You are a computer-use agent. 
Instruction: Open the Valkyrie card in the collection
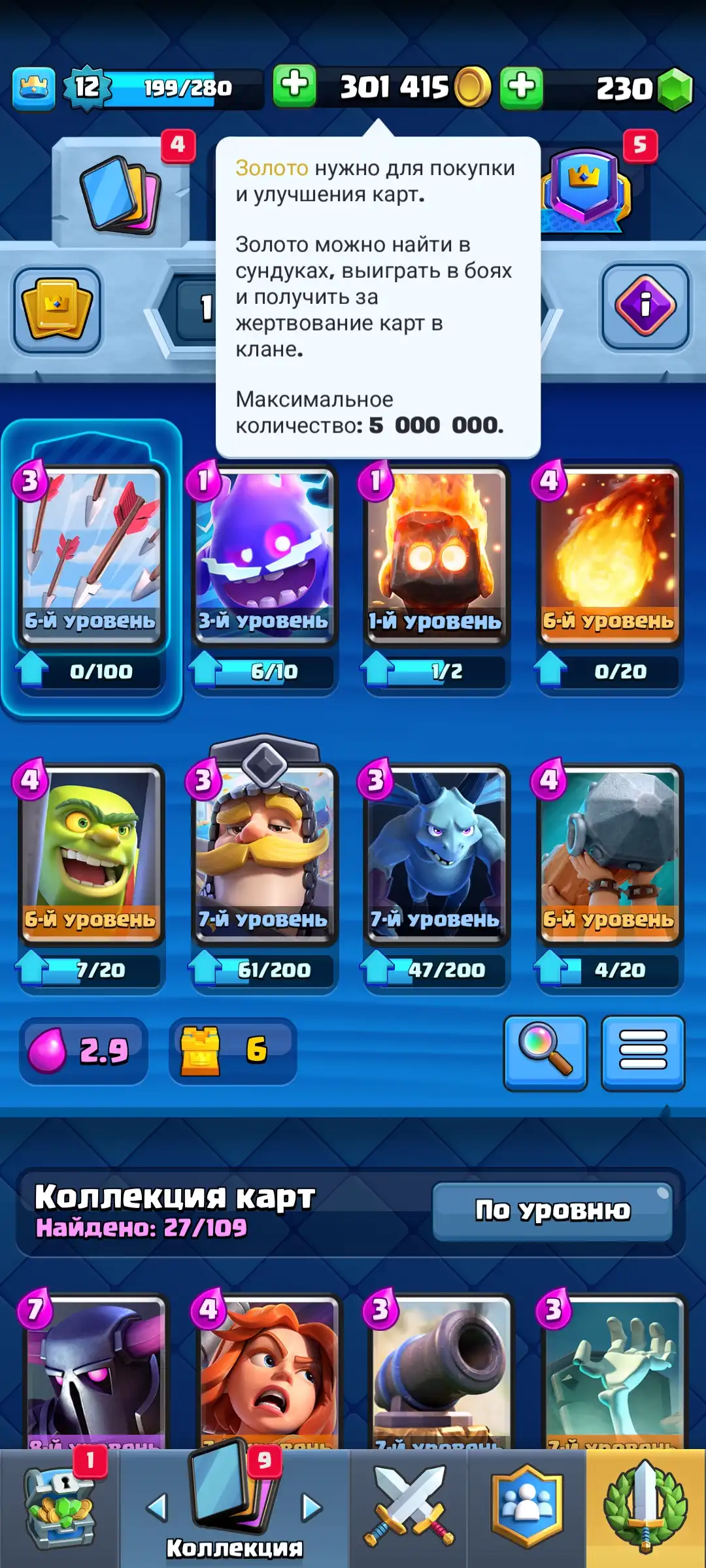(x=268, y=1372)
